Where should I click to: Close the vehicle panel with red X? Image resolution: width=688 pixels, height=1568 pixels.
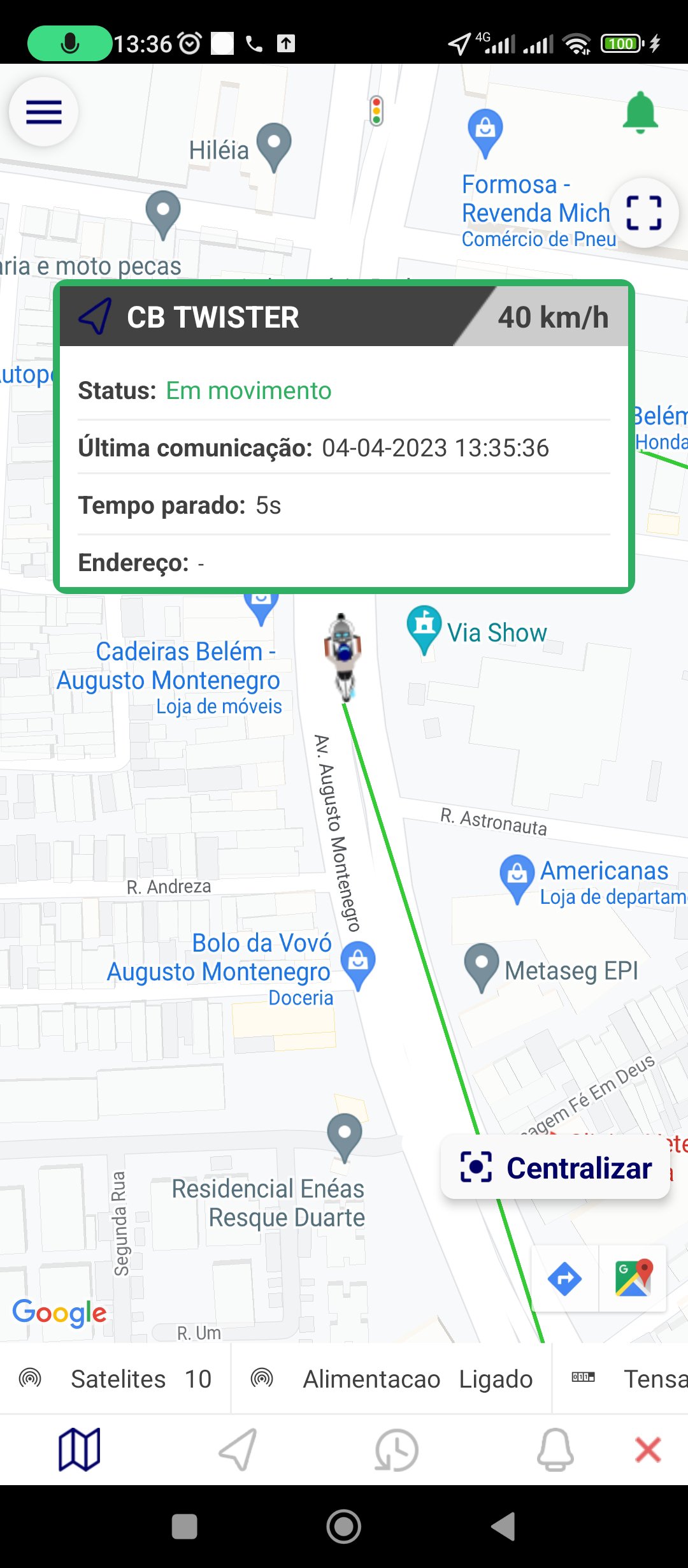coord(648,1449)
